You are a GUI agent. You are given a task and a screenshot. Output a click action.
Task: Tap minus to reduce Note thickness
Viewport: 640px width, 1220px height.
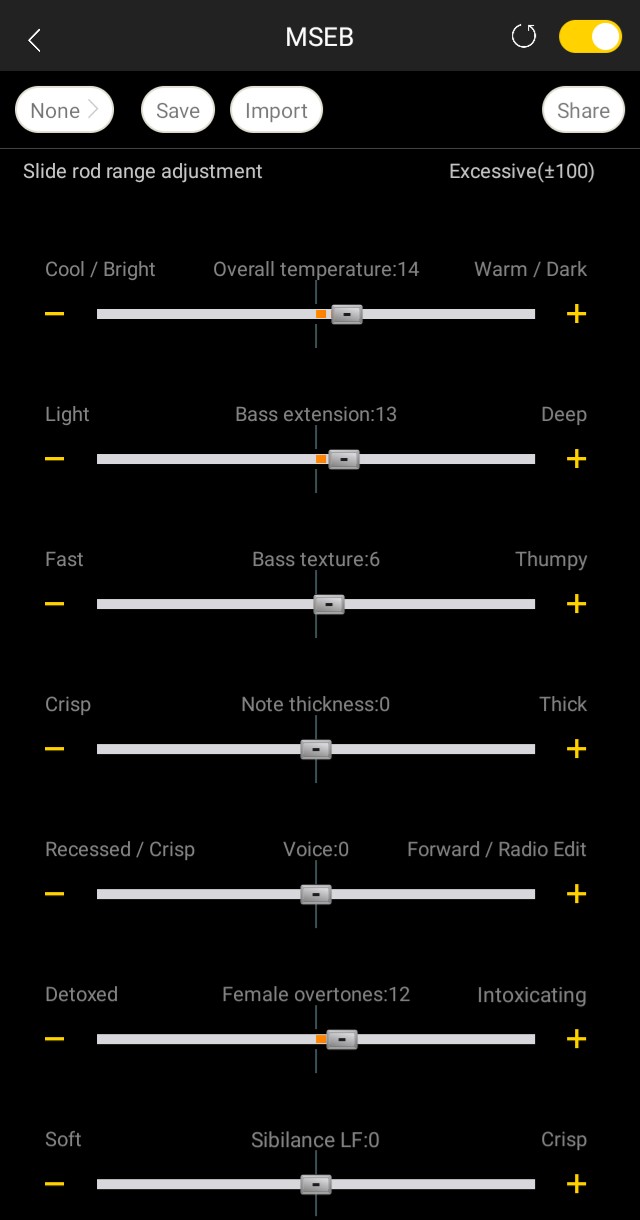click(x=55, y=749)
